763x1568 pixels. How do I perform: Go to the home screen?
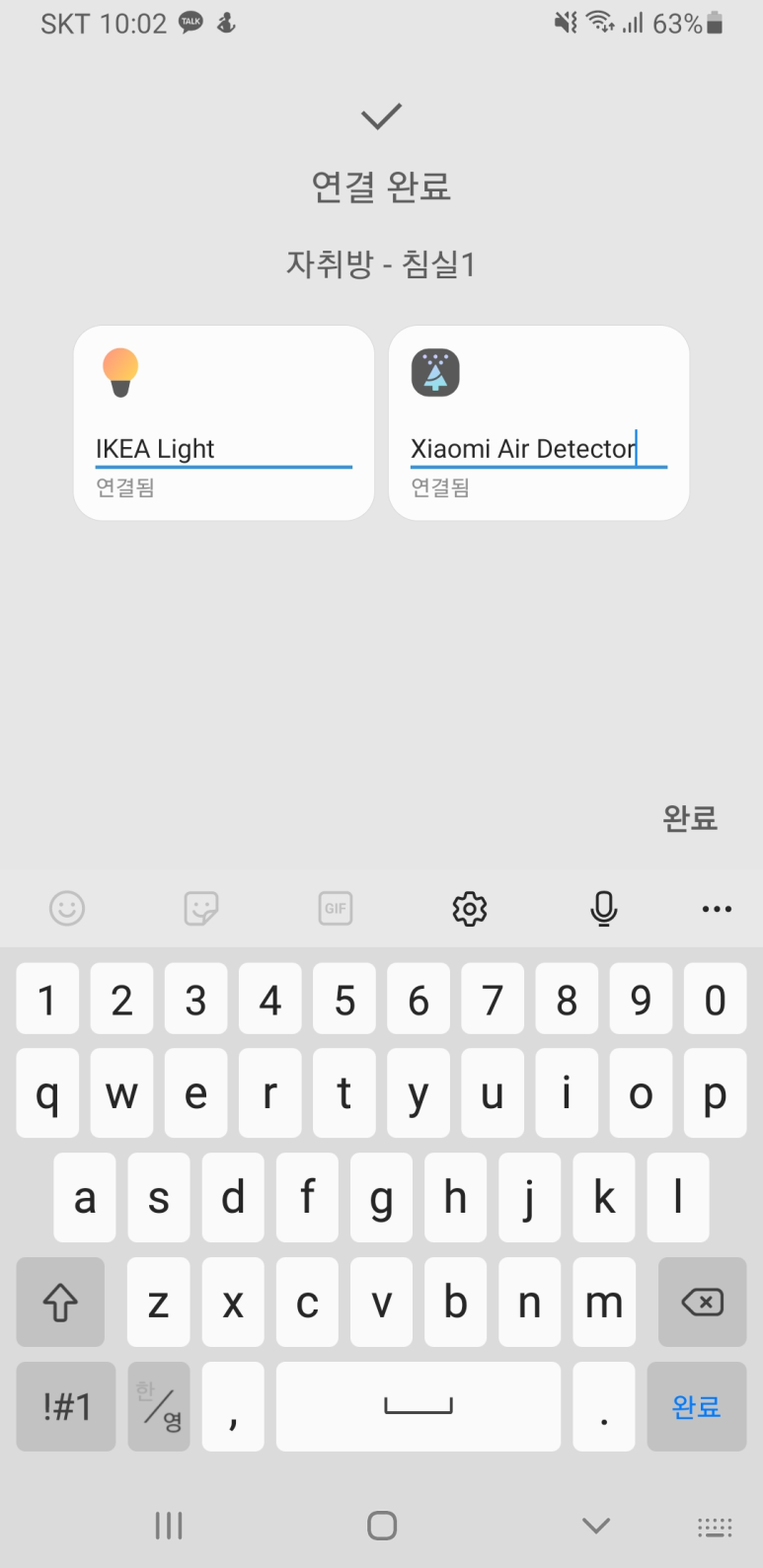(382, 1526)
